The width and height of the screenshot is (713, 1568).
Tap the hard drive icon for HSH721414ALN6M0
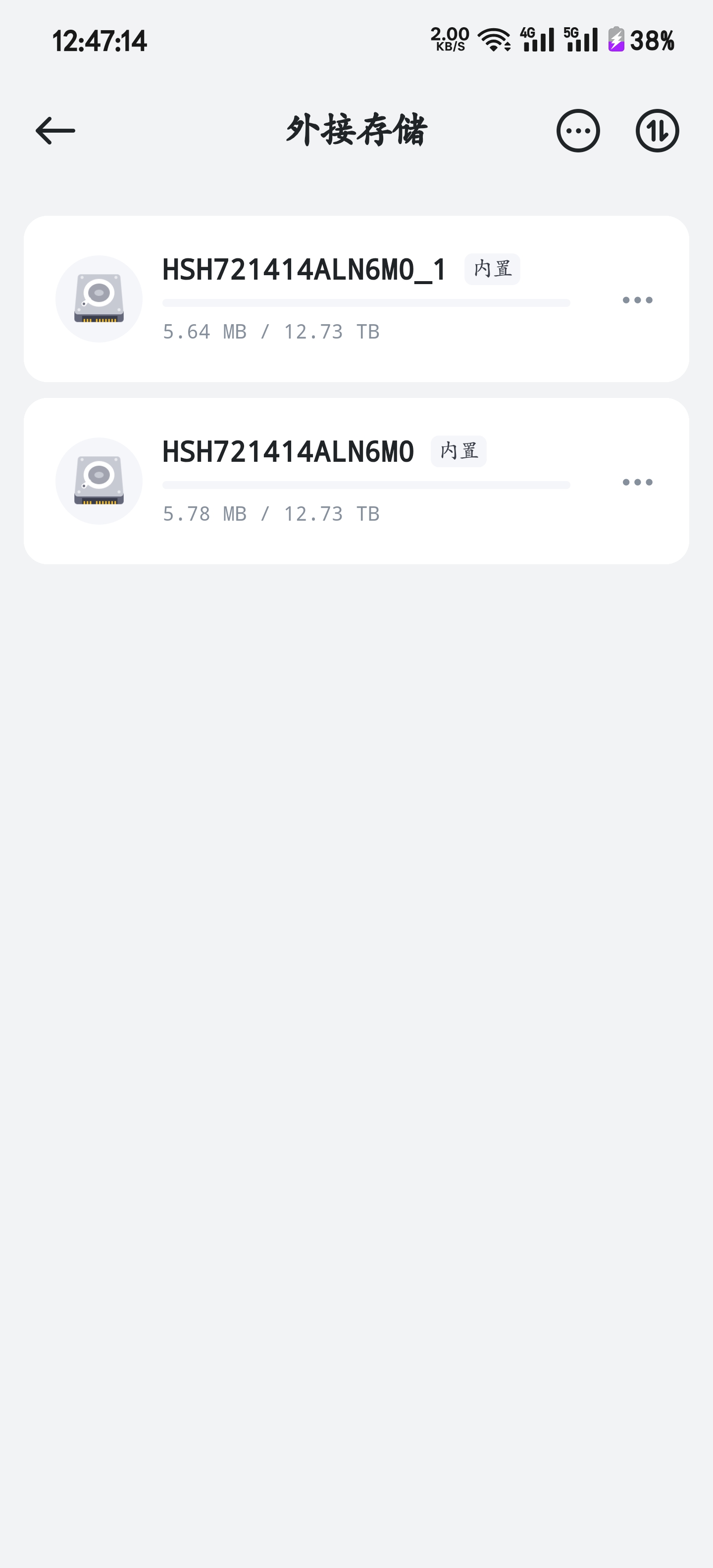[99, 481]
